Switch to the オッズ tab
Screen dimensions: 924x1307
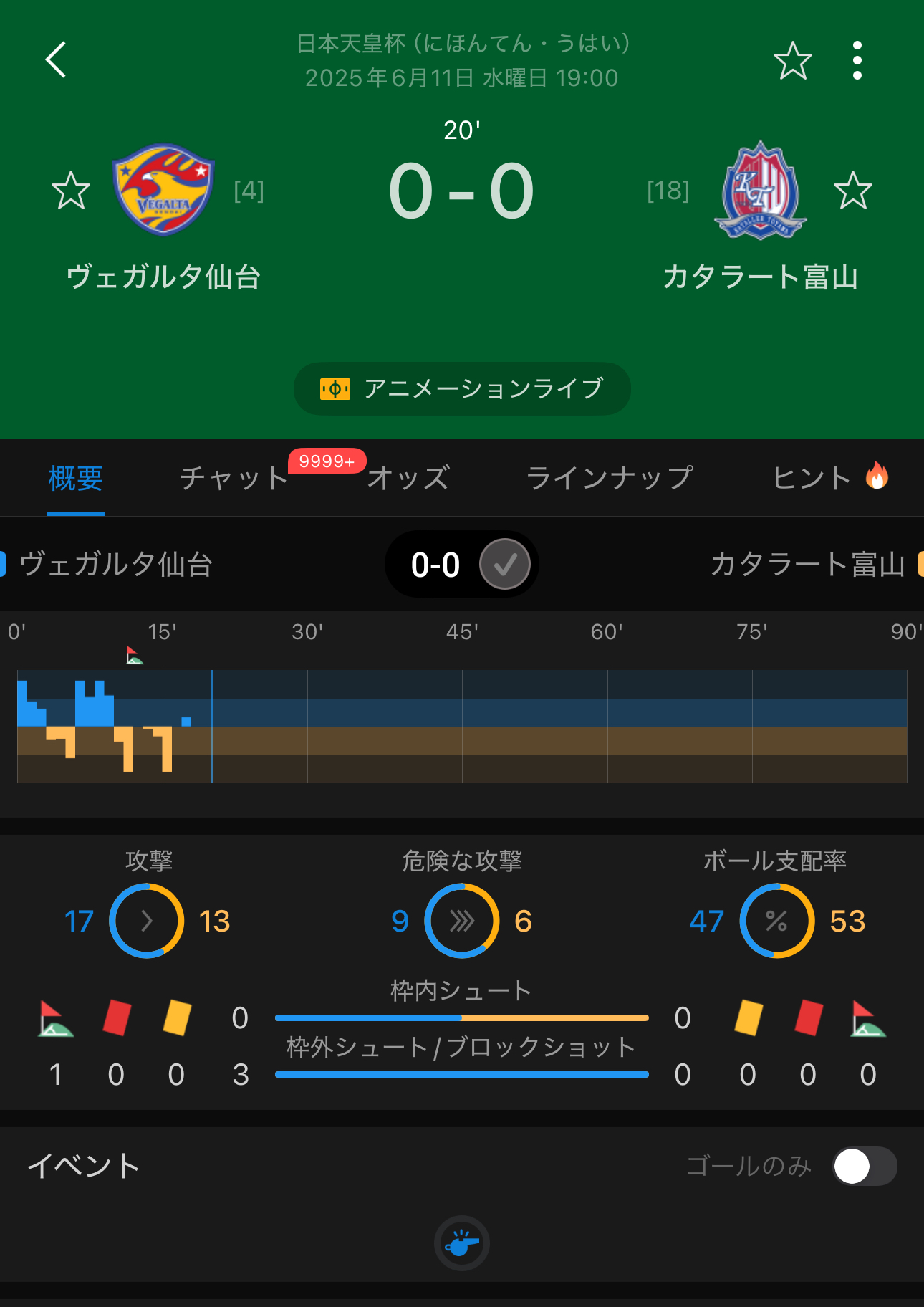(x=408, y=478)
